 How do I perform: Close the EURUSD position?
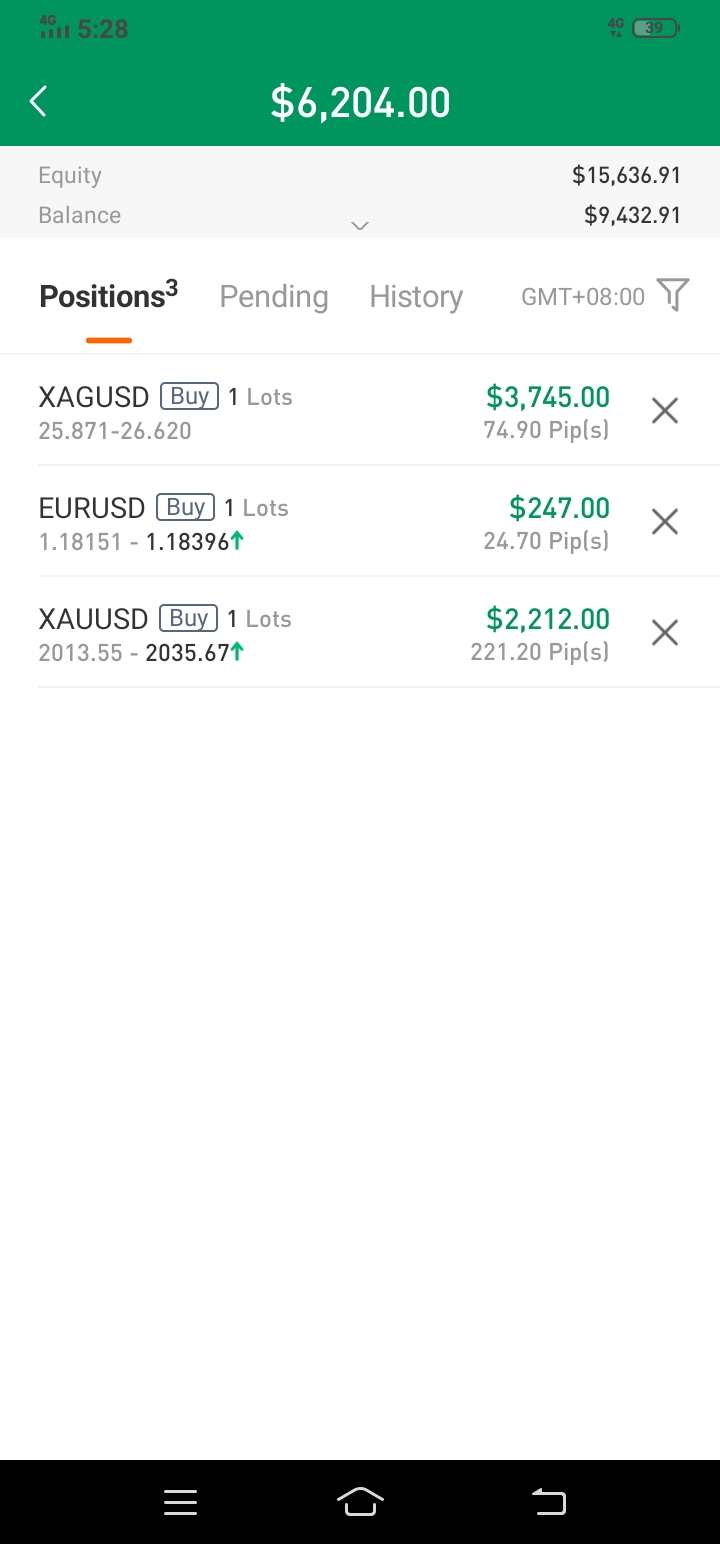(x=665, y=522)
